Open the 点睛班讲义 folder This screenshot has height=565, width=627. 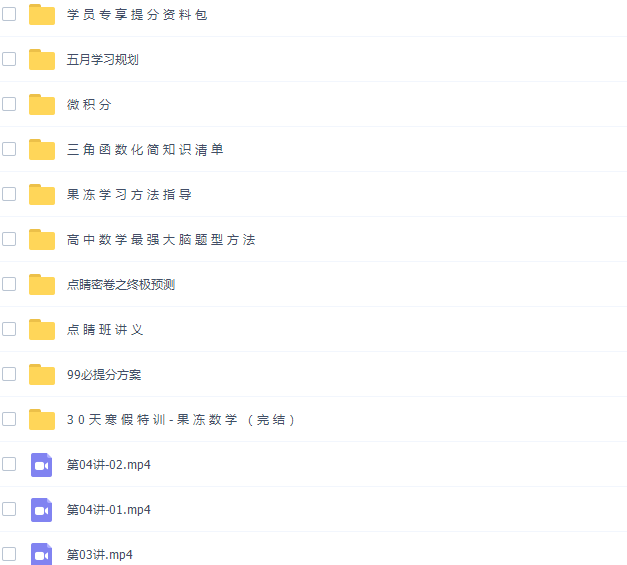105,330
